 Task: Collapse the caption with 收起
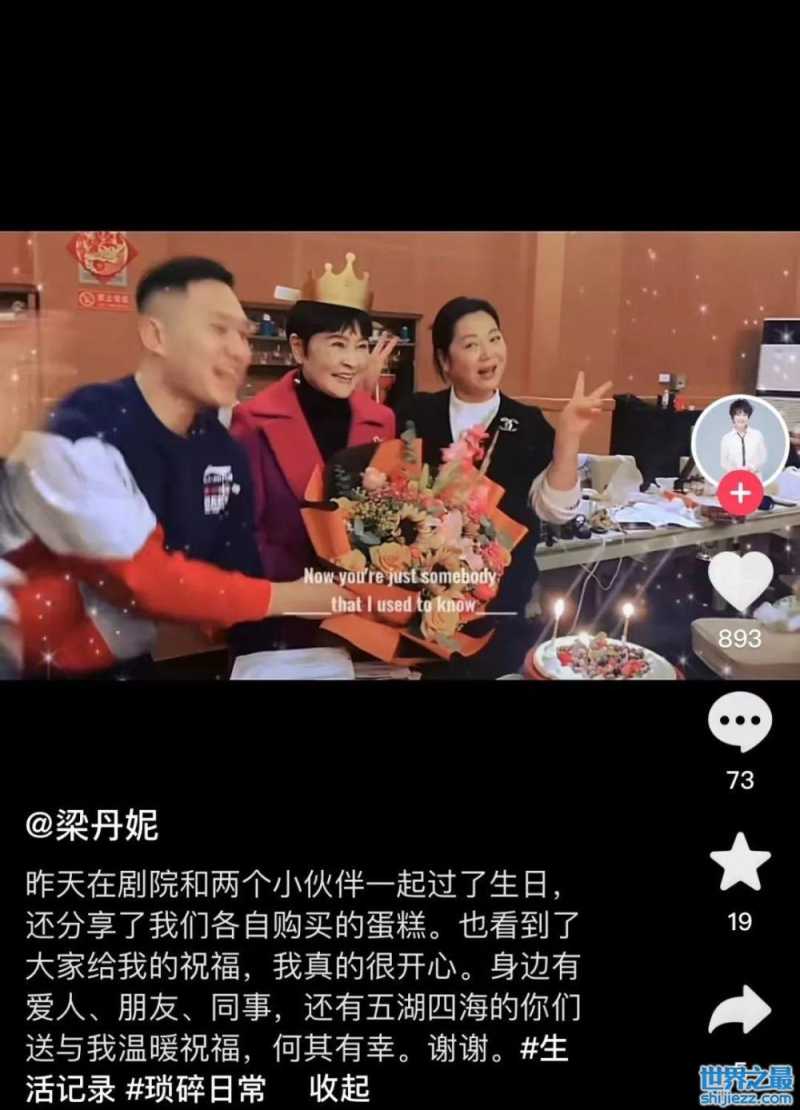point(340,1088)
